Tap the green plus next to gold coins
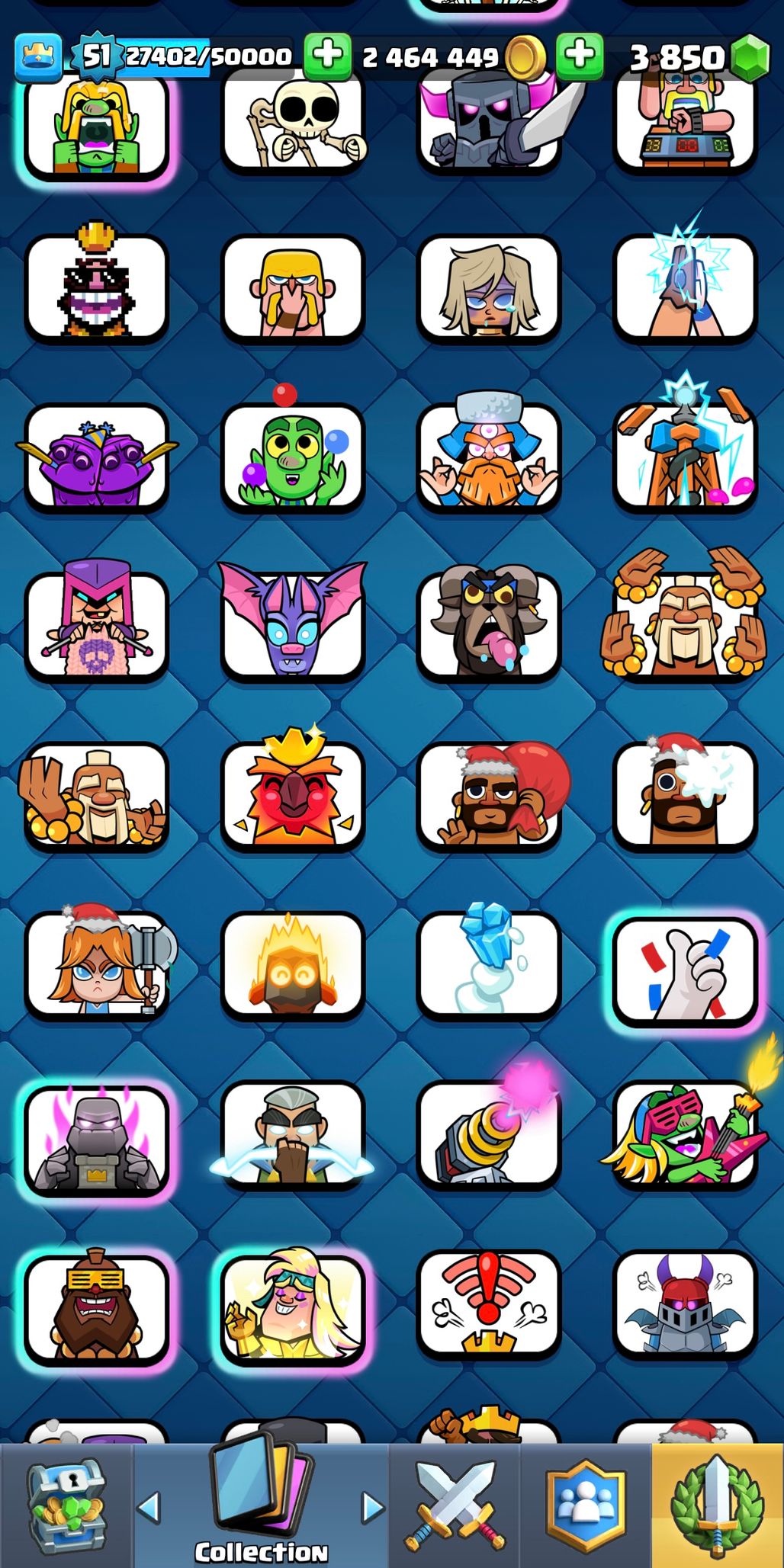The height and width of the screenshot is (1568, 784). [x=327, y=56]
